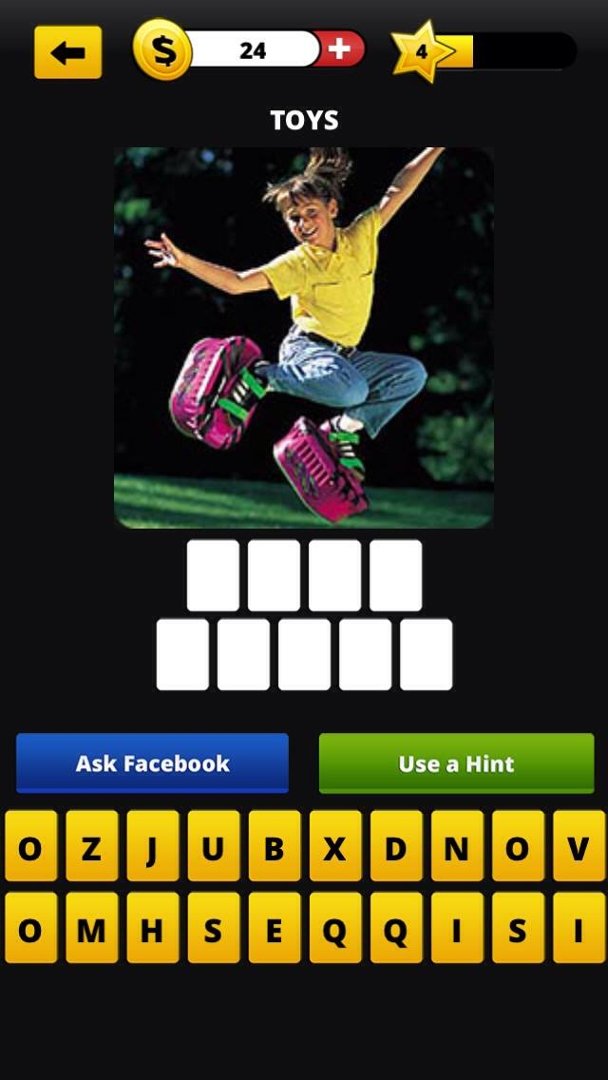Choose the letter V tile
This screenshot has height=1080, width=608.
[x=578, y=846]
